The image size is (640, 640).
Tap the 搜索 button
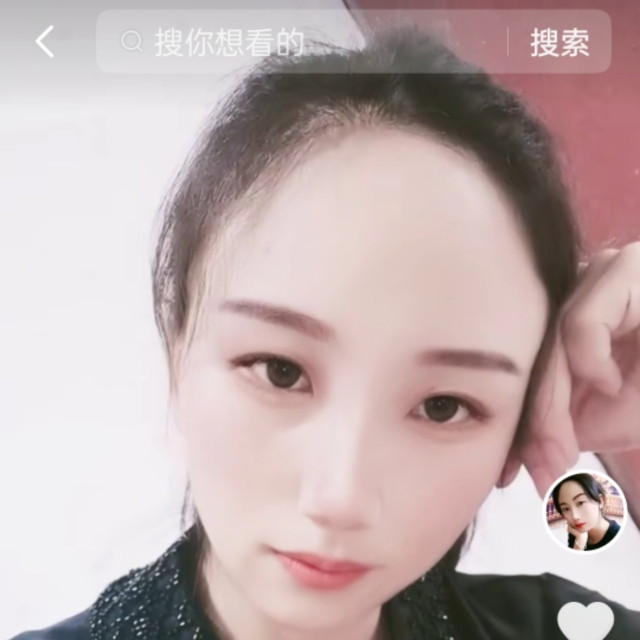[x=559, y=42]
